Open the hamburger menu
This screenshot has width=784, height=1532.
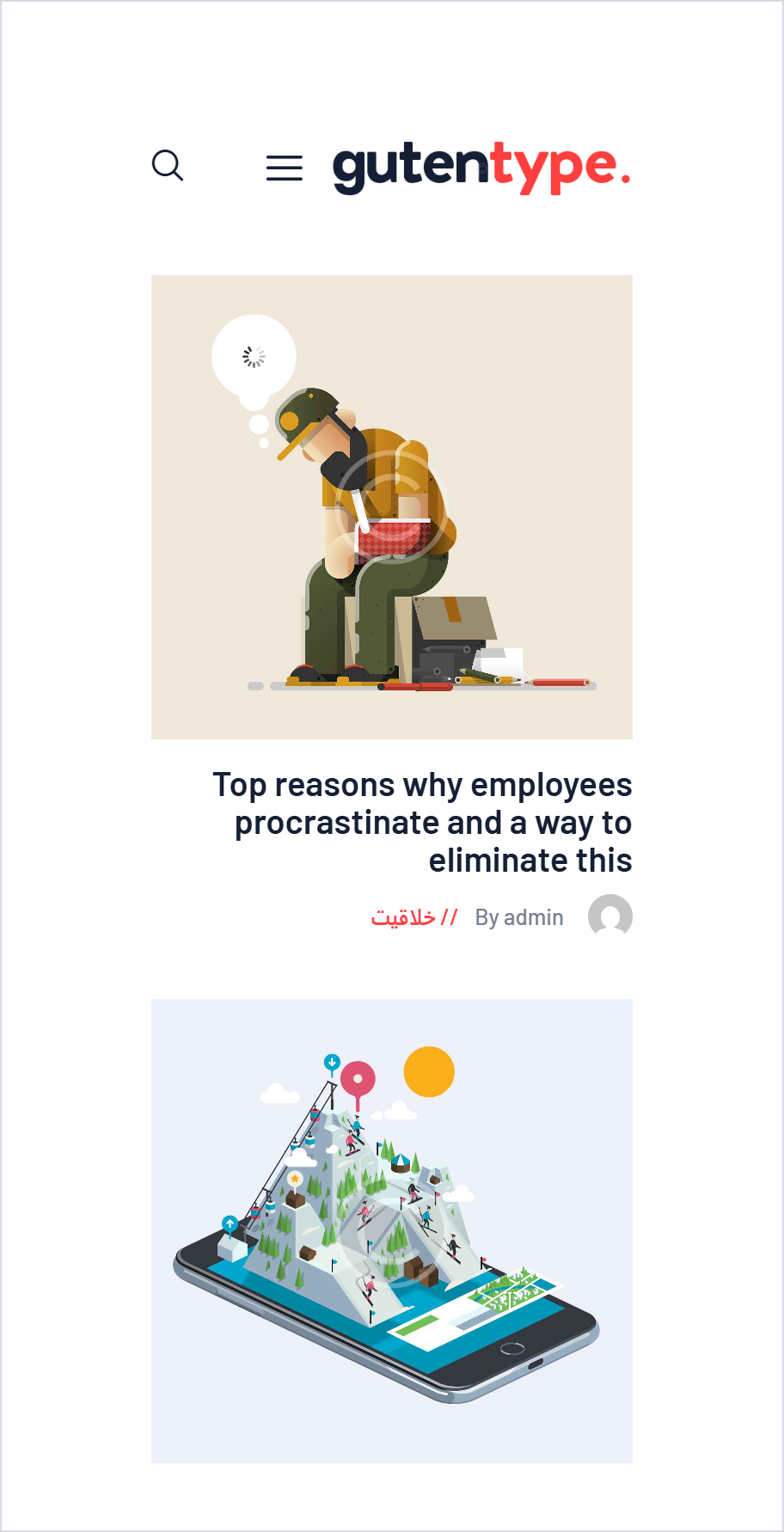[x=285, y=168]
